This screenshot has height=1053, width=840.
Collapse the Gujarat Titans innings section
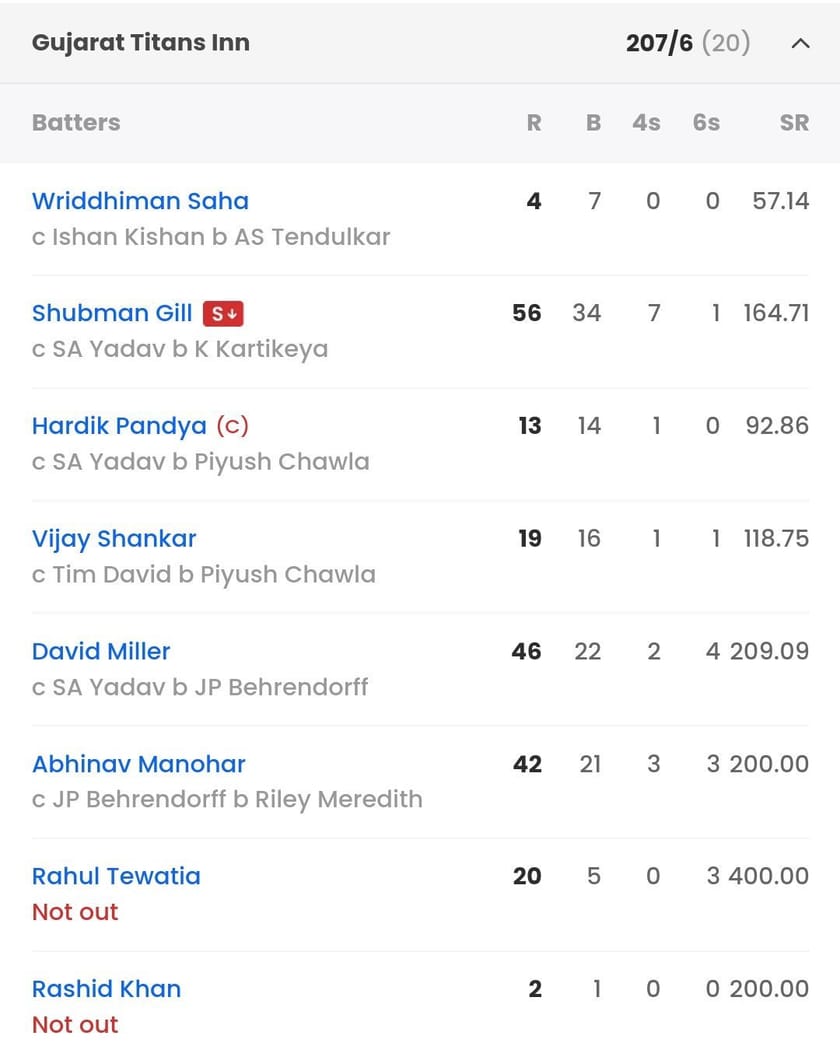(x=799, y=43)
